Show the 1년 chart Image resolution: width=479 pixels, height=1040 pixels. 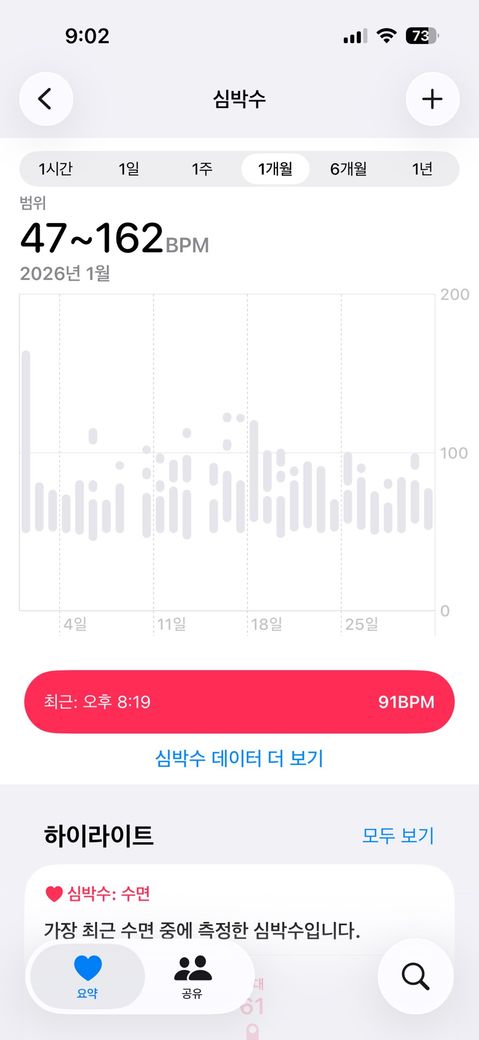tap(422, 169)
